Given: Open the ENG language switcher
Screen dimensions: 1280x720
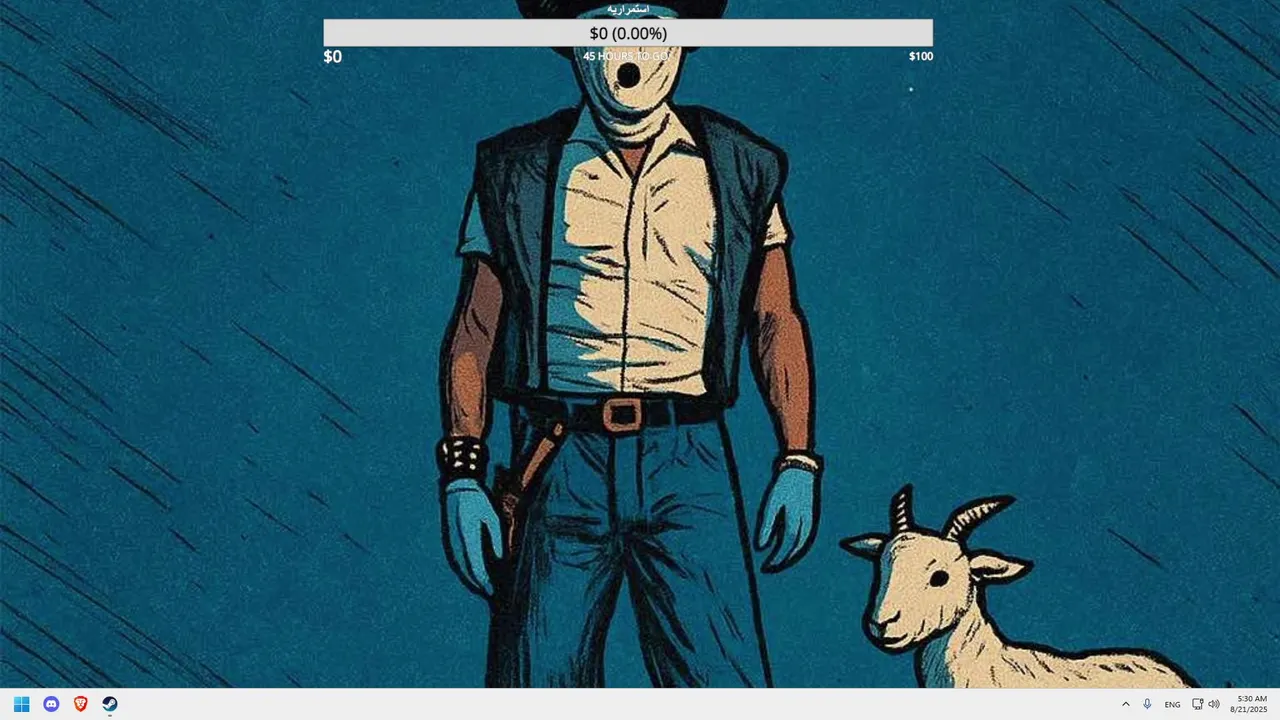Looking at the screenshot, I should (x=1172, y=704).
